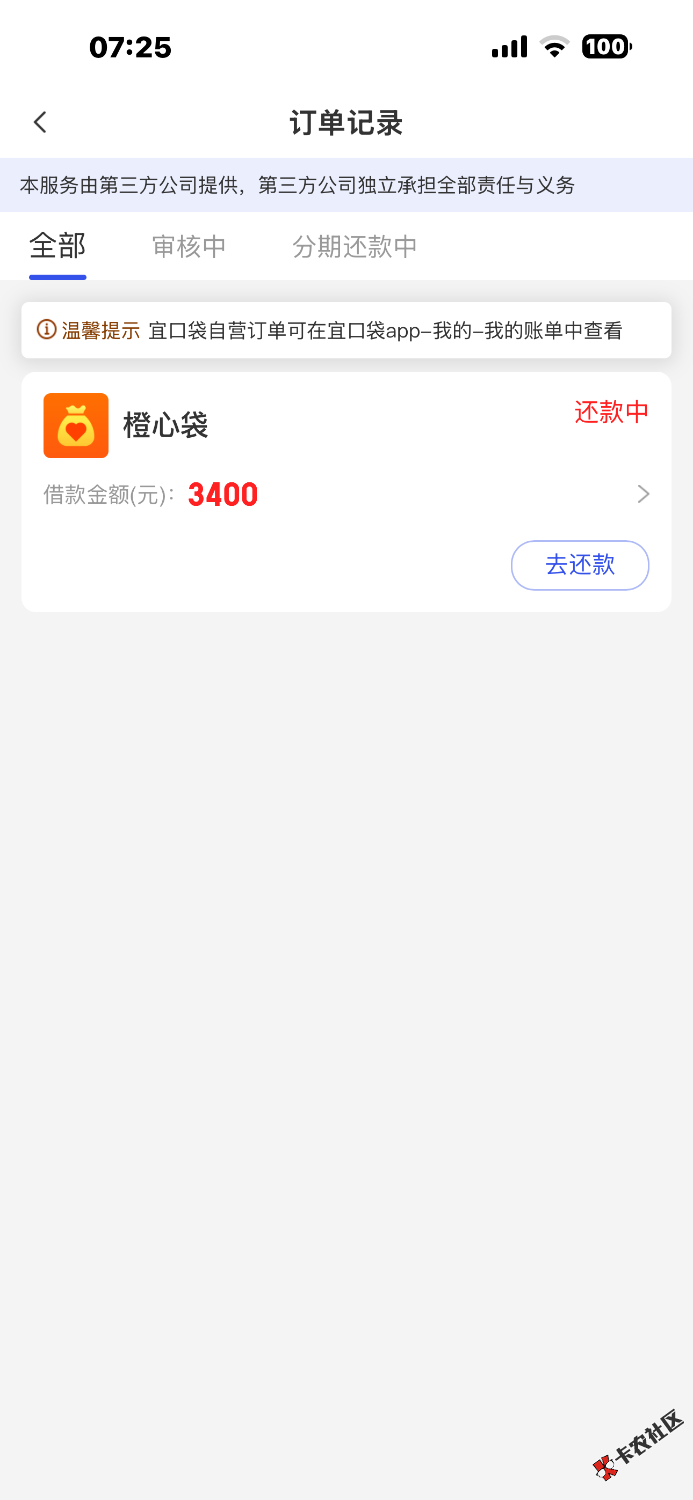Viewport: 693px width, 1500px height.
Task: Switch to the 审核中 tab
Action: tap(189, 246)
